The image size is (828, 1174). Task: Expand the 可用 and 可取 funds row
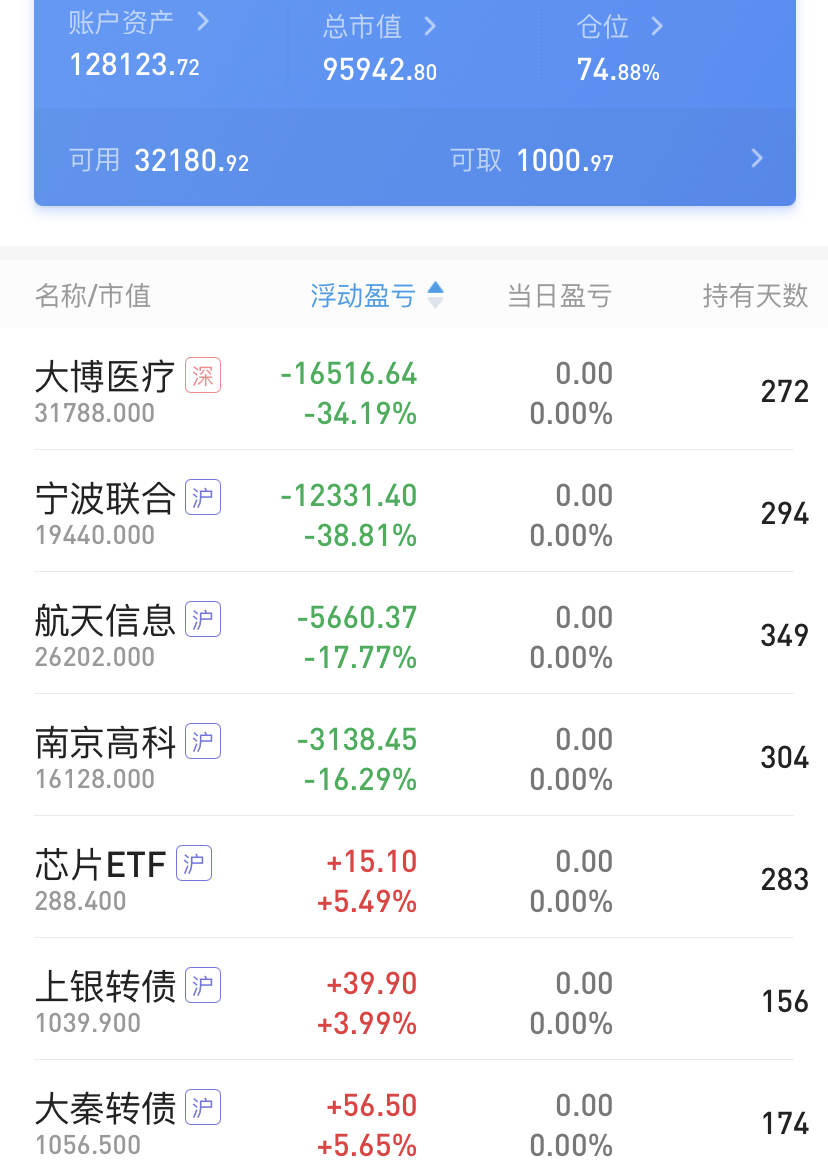tap(757, 159)
